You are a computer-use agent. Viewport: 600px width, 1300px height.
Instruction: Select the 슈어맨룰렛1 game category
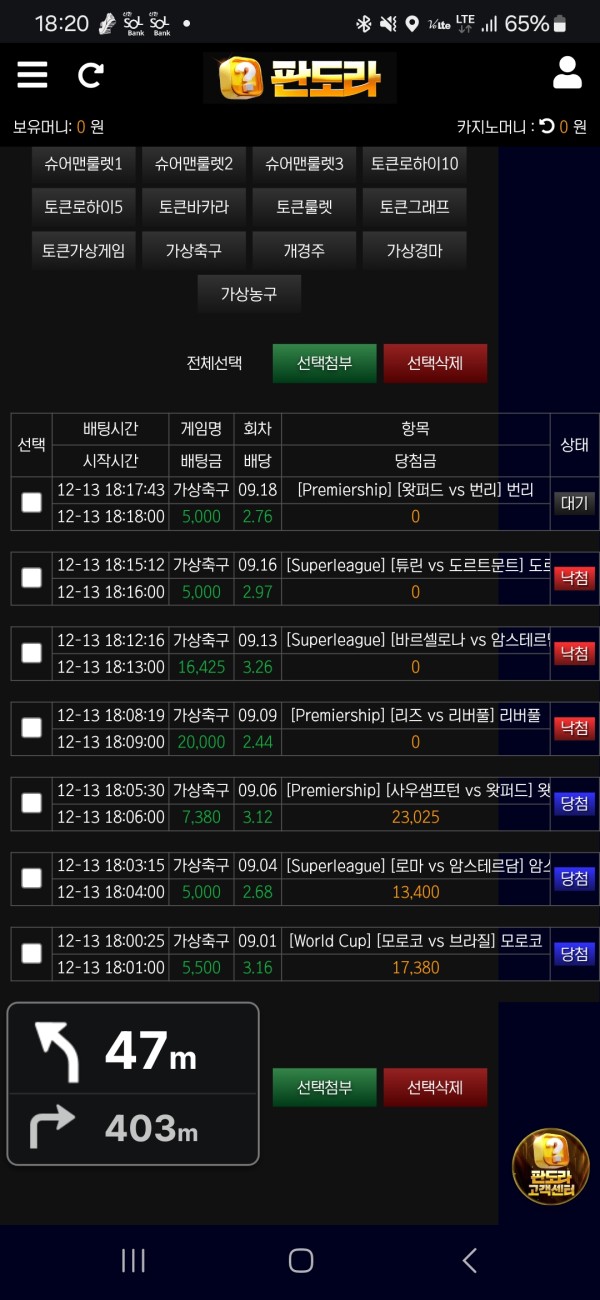click(x=83, y=164)
